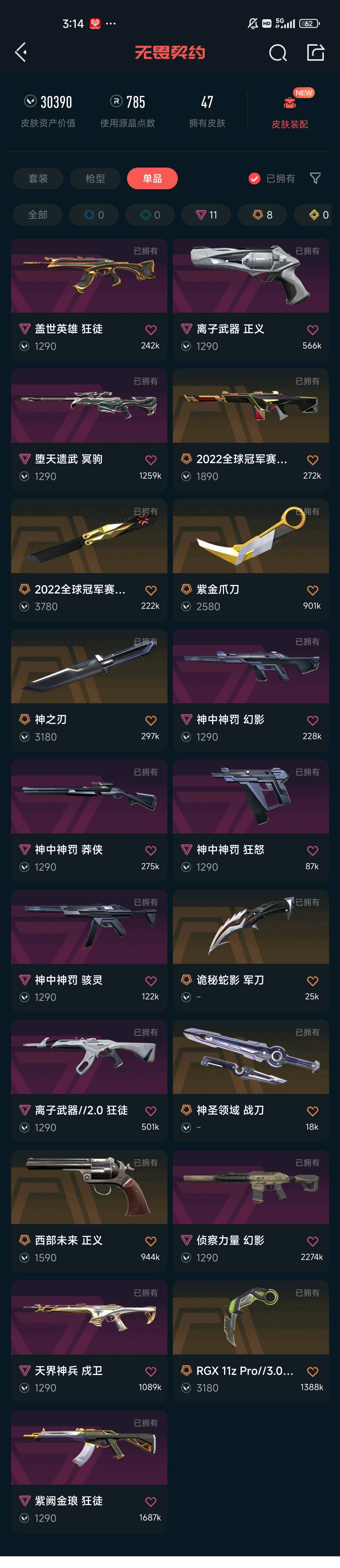
Task: Select the 单品 tab
Action: [x=152, y=178]
